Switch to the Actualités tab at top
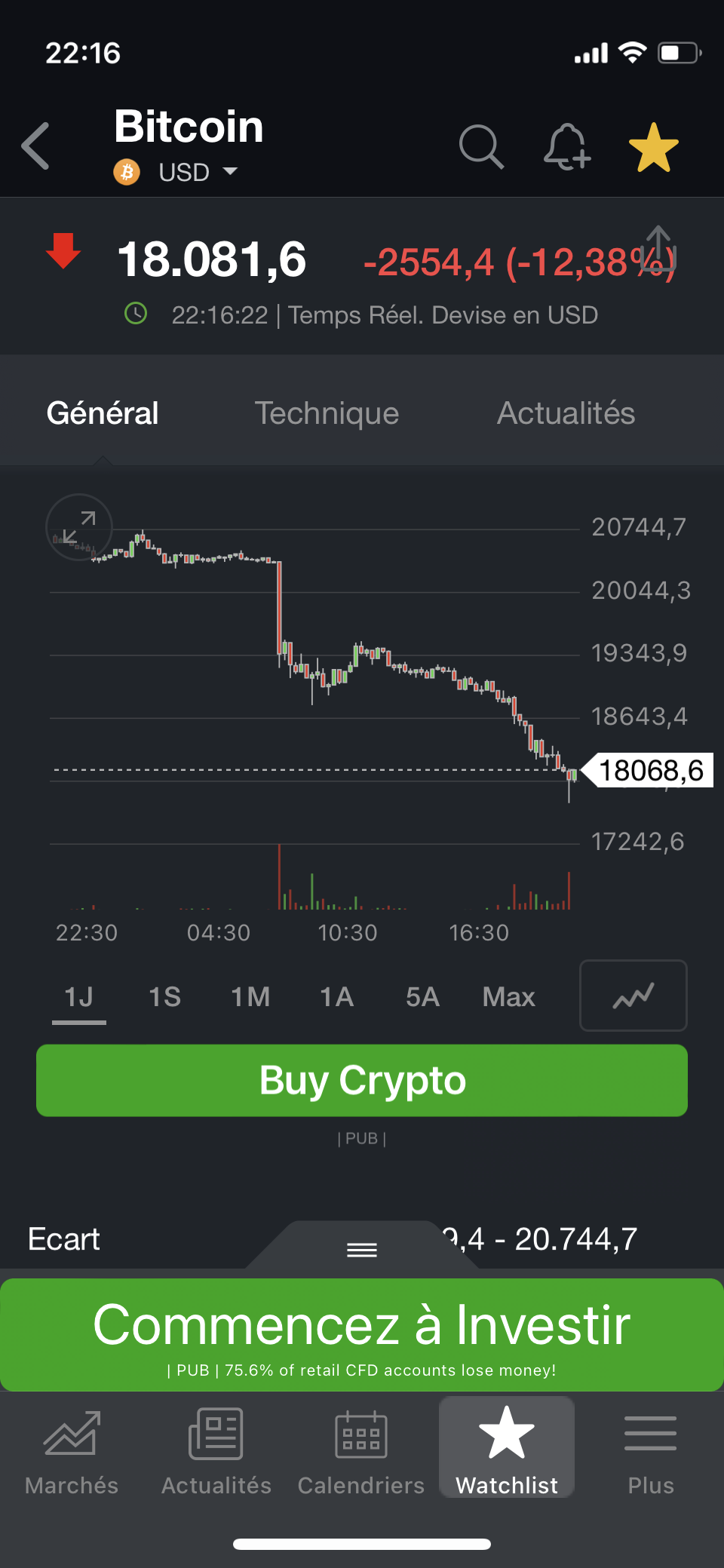Viewport: 724px width, 1568px height. (566, 413)
